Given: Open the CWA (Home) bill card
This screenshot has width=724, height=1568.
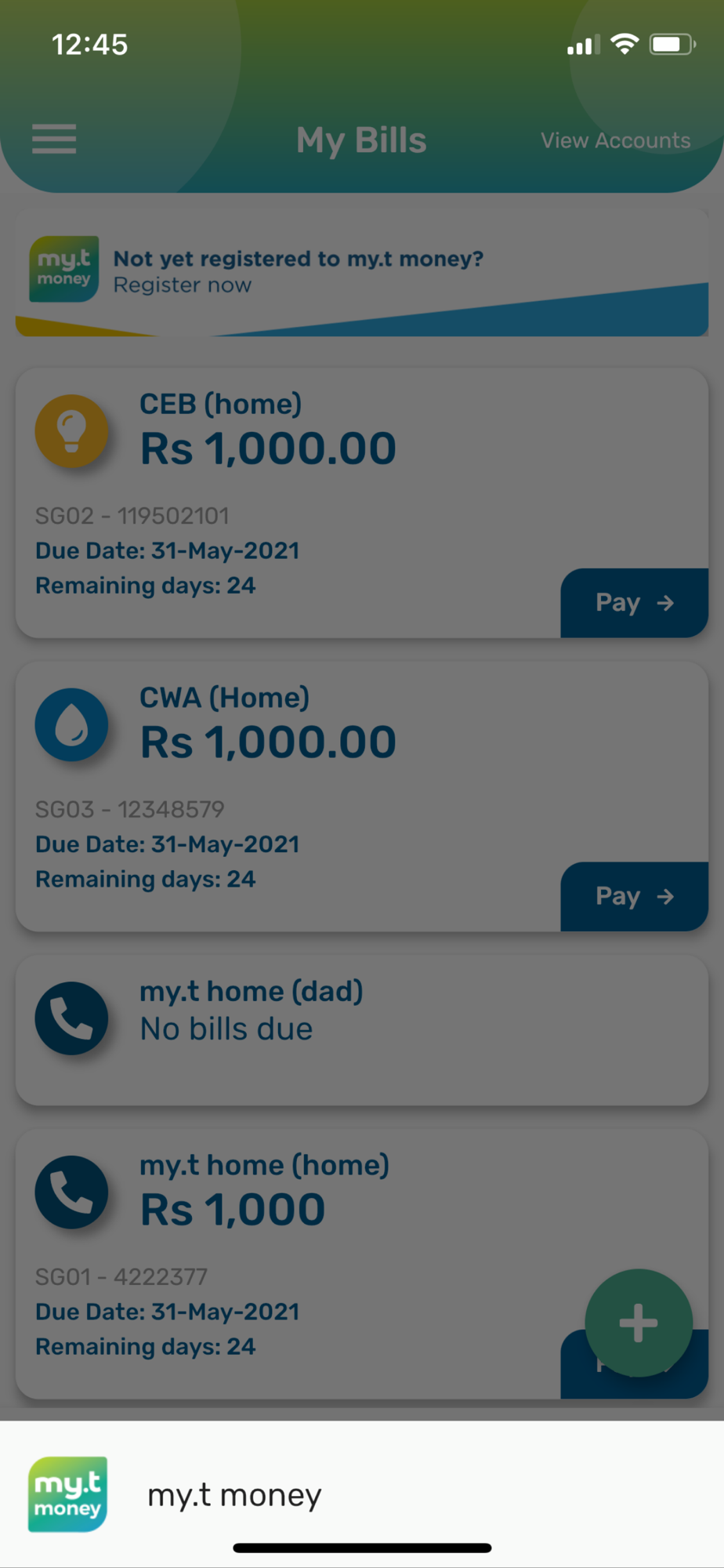Looking at the screenshot, I should point(362,797).
